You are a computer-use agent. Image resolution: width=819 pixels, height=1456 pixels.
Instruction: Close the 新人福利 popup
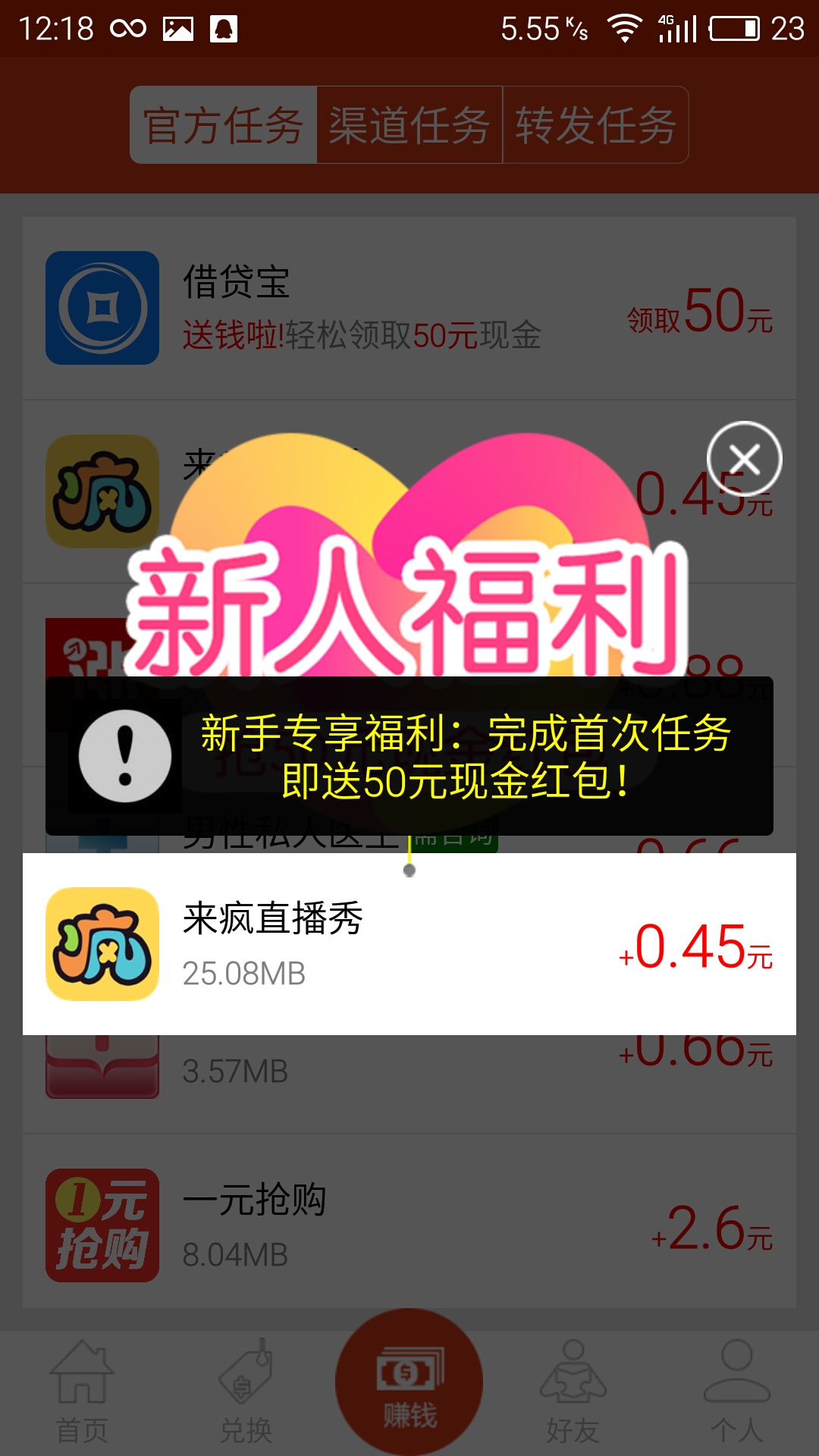tap(744, 459)
